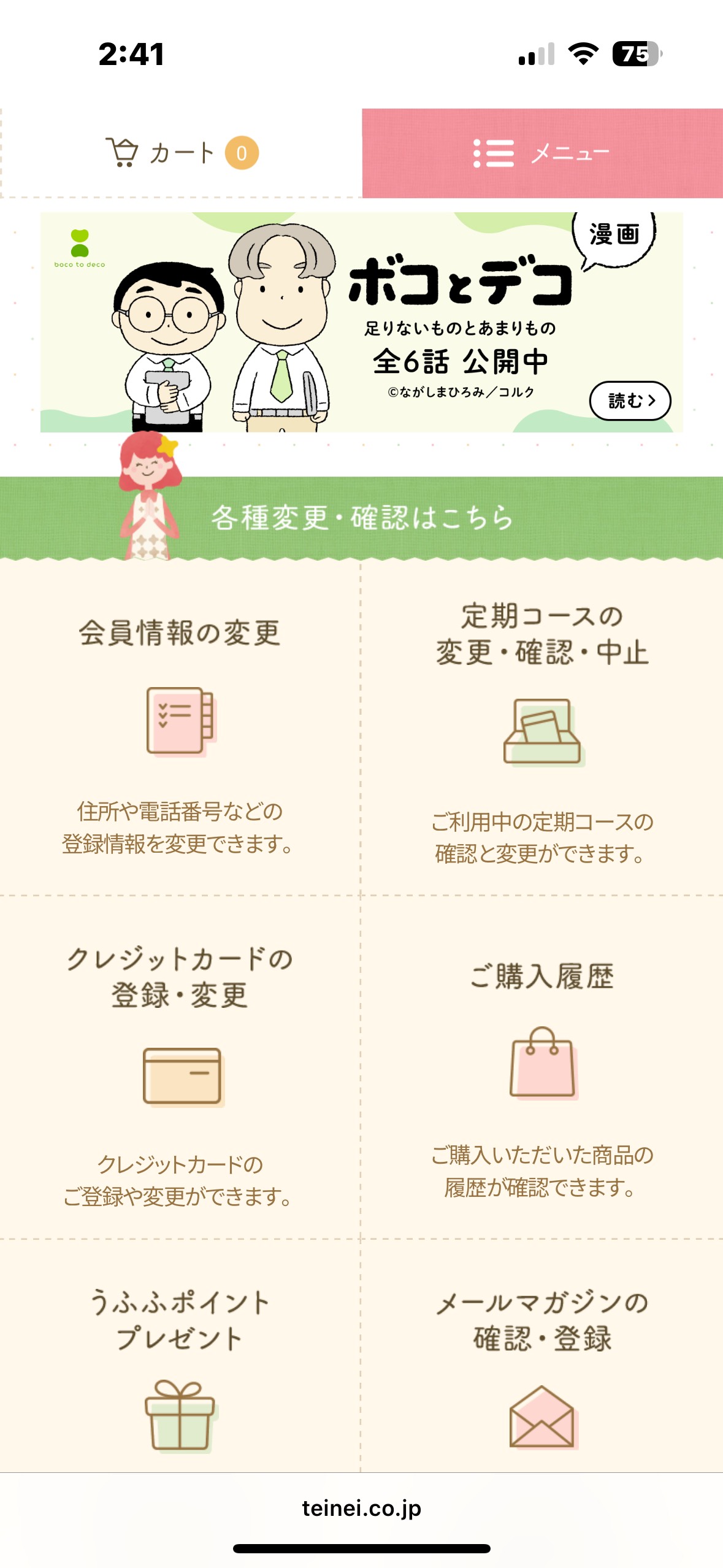The height and width of the screenshot is (1568, 723).
Task: View ご購入履歴 purchase history
Action: click(542, 1067)
